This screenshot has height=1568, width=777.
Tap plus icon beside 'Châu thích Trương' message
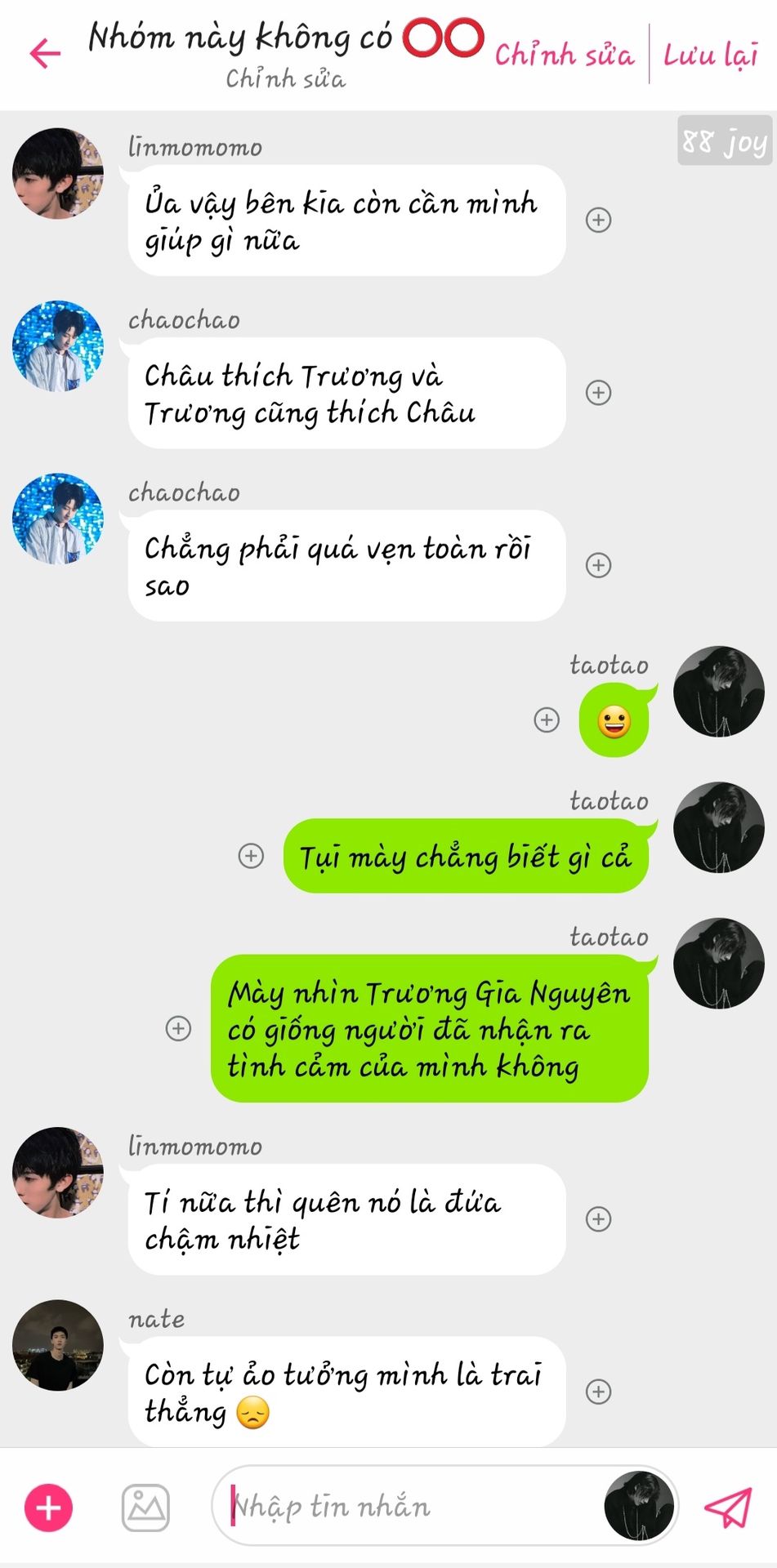(x=599, y=393)
